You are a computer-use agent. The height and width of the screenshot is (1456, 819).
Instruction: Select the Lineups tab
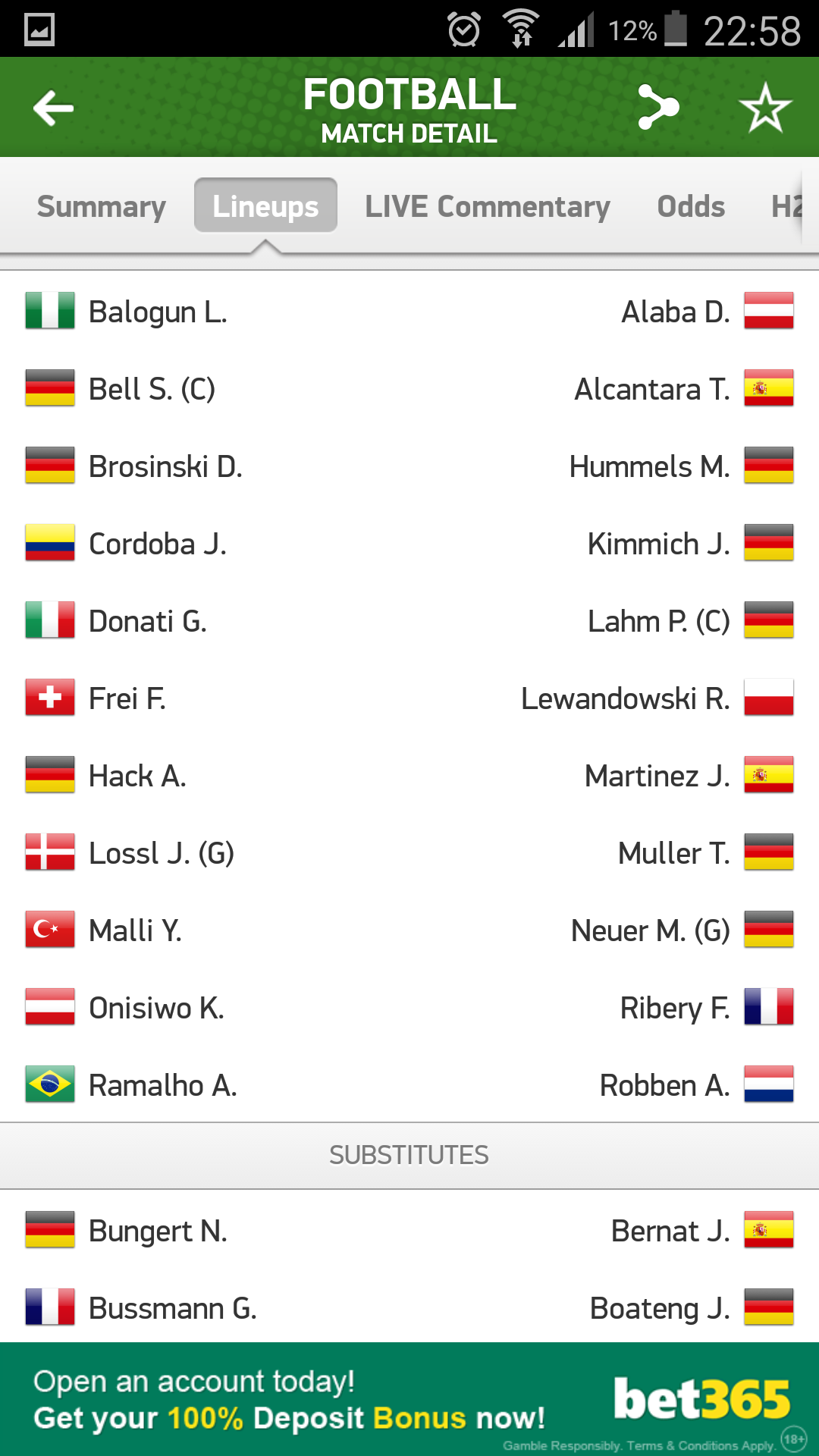[265, 206]
